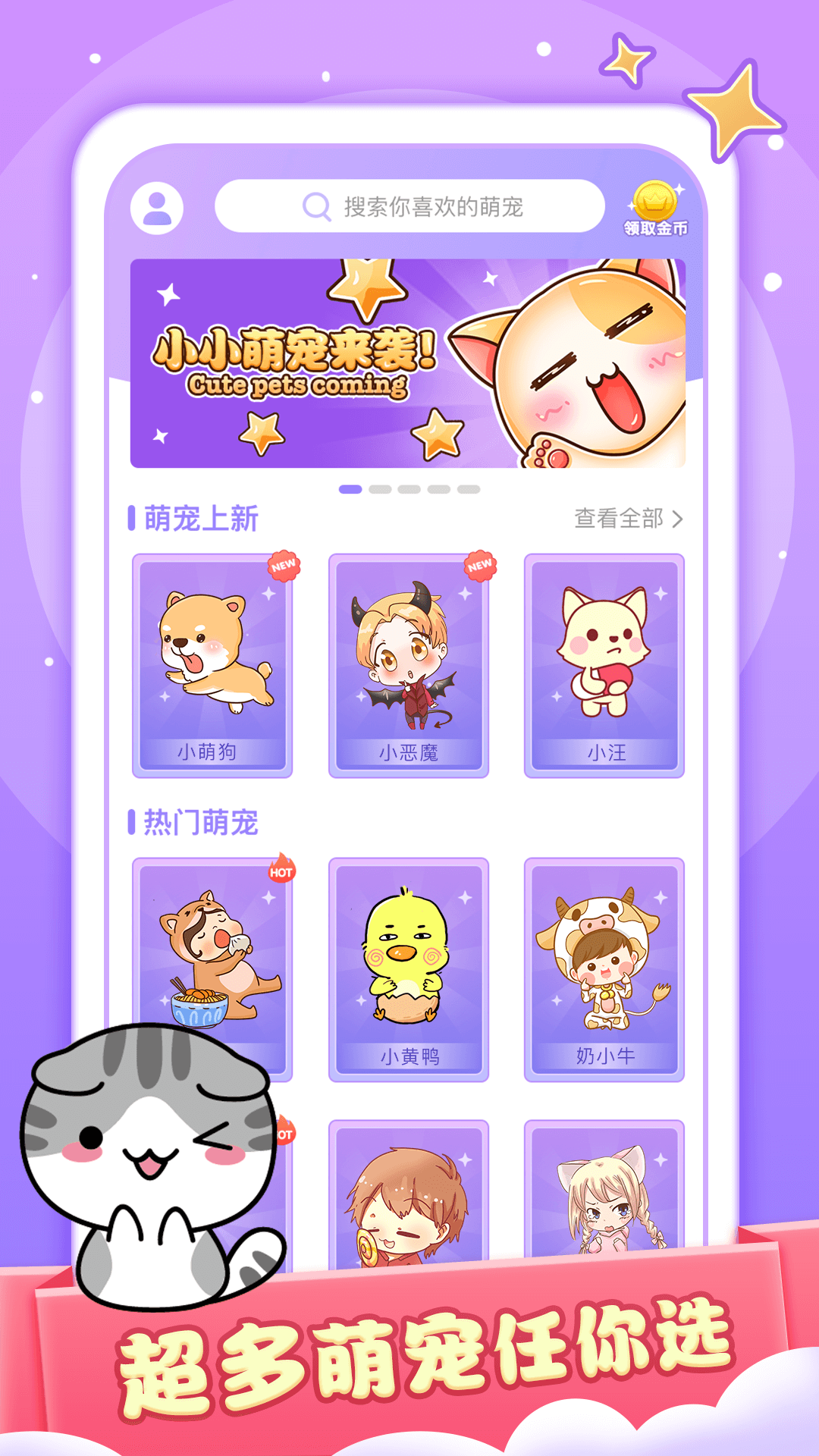Tap the active carousel indicator dot

pyautogui.click(x=350, y=490)
